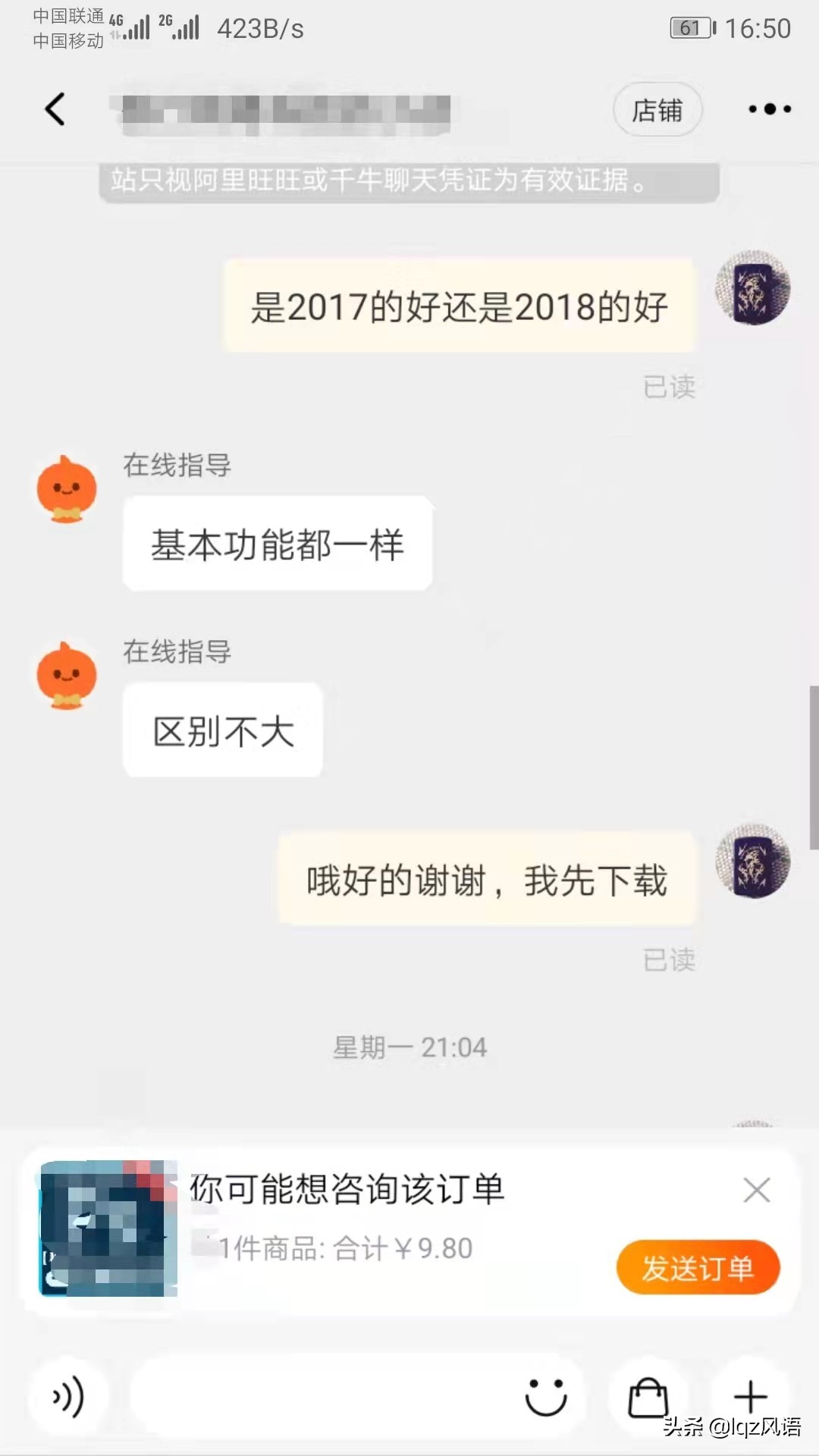Open the 店铺 shop button
The height and width of the screenshot is (1456, 819).
point(657,109)
